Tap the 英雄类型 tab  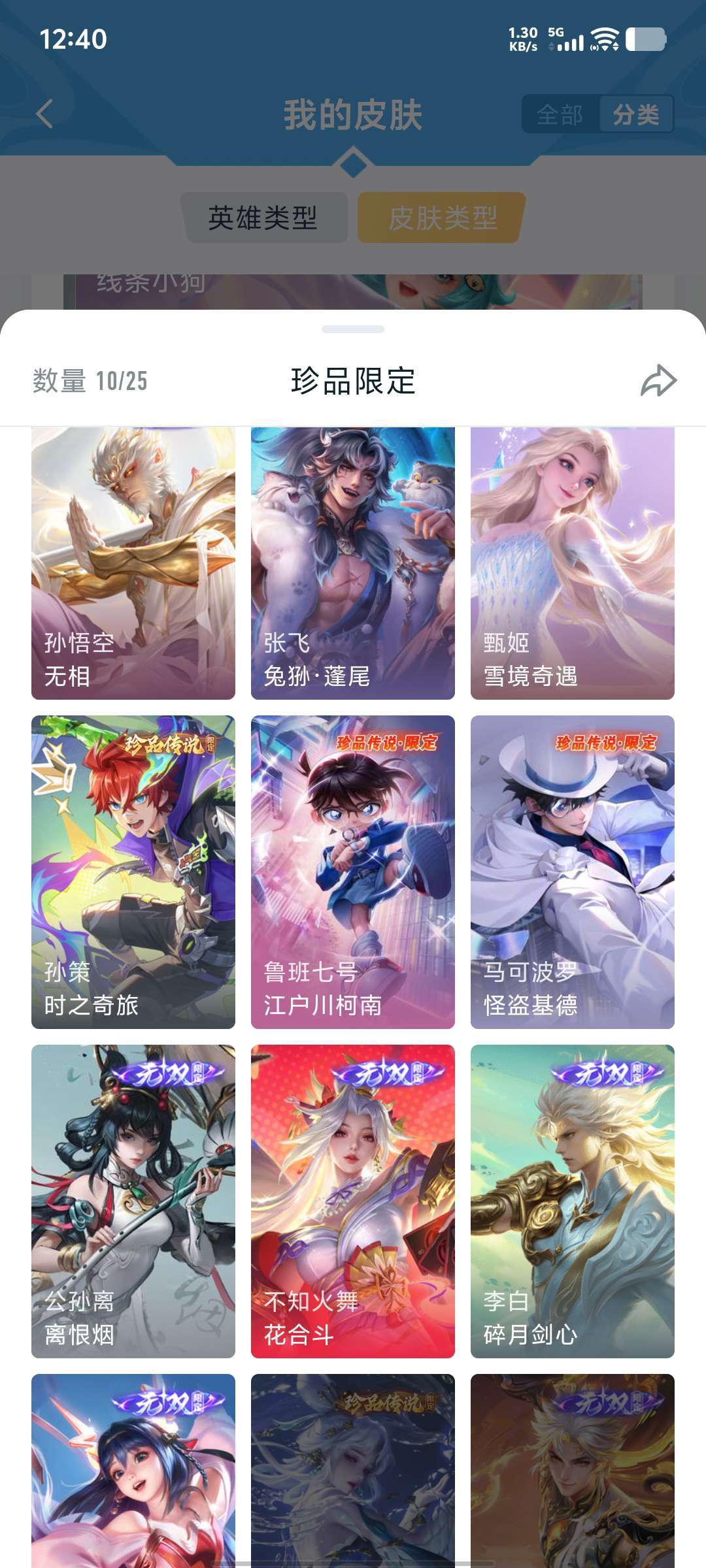tap(265, 216)
